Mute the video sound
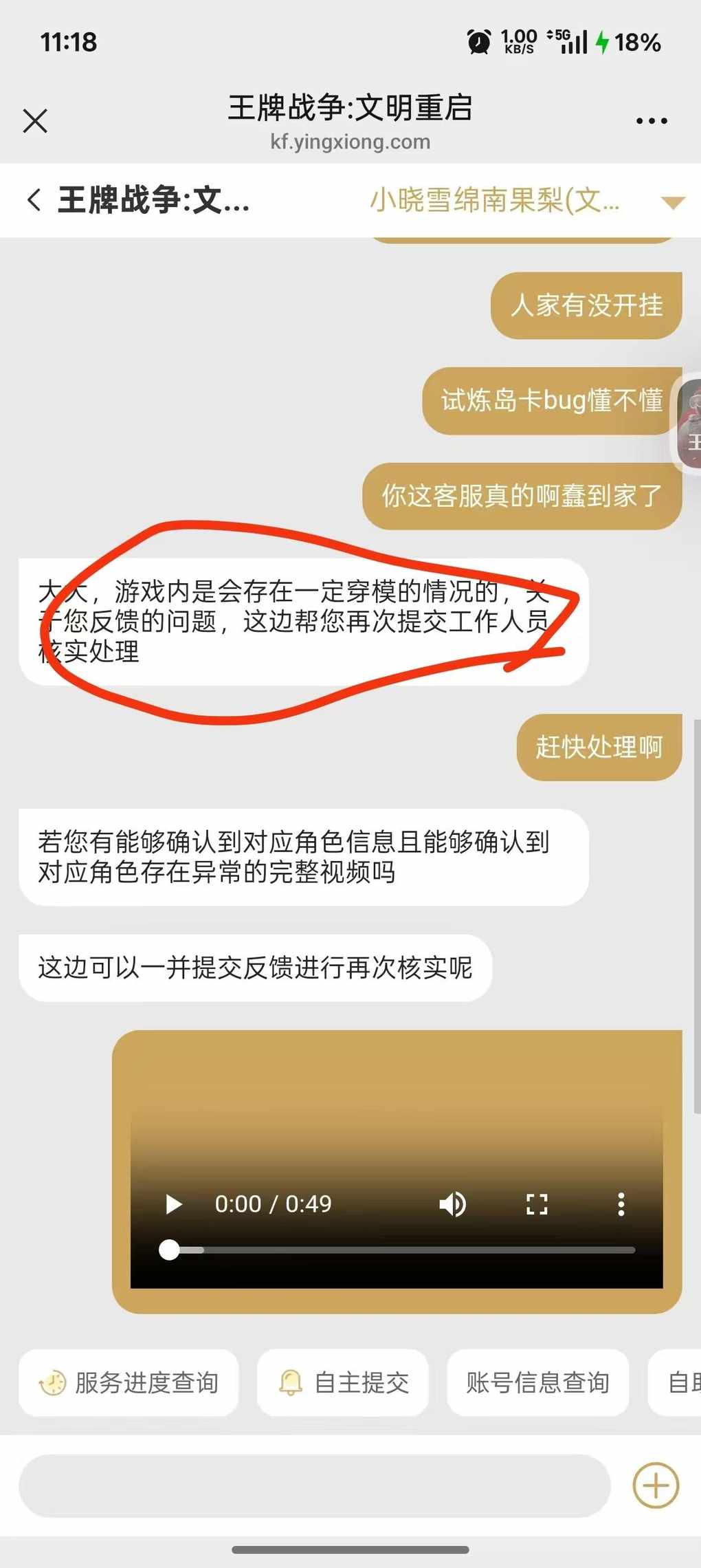This screenshot has height=1568, width=701. [452, 1204]
